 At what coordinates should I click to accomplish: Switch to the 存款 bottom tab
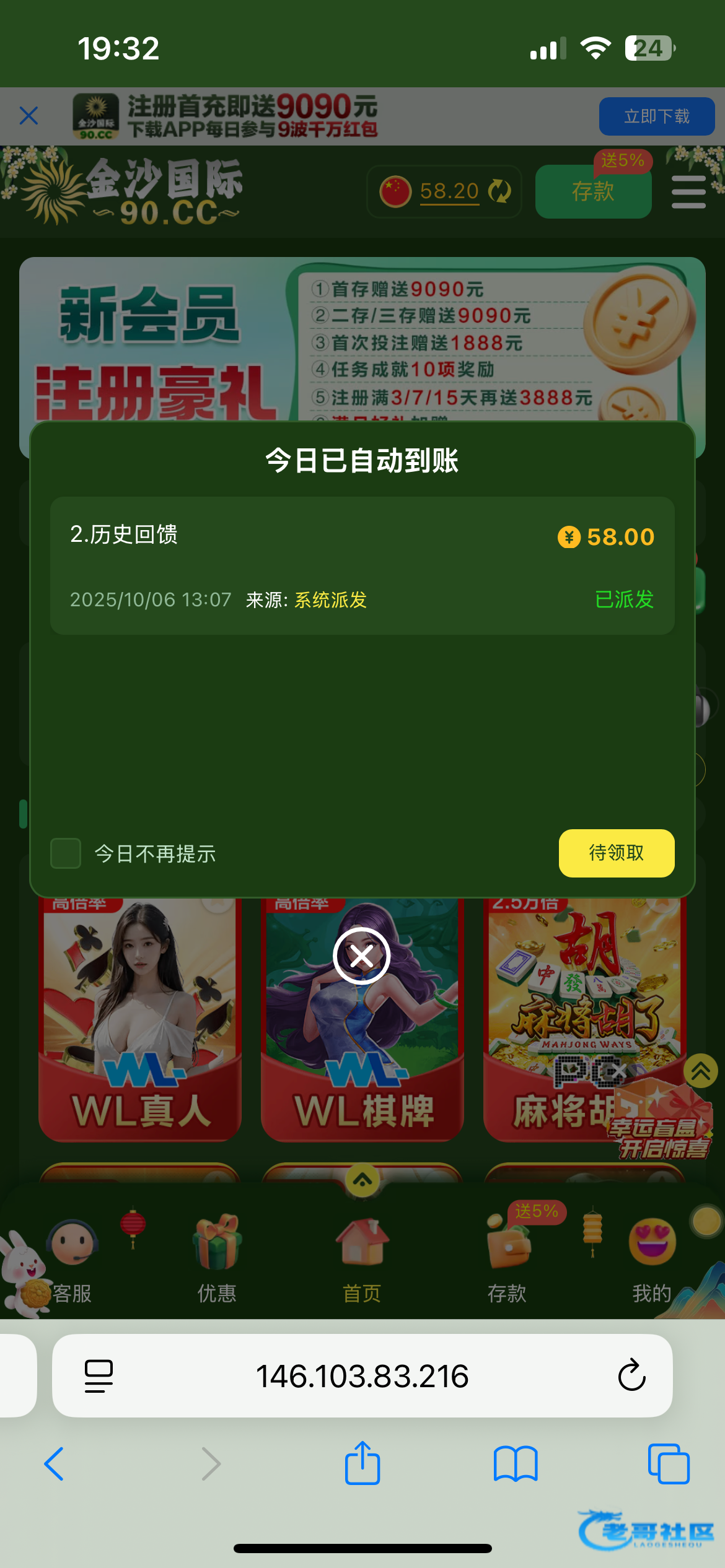point(507,1258)
